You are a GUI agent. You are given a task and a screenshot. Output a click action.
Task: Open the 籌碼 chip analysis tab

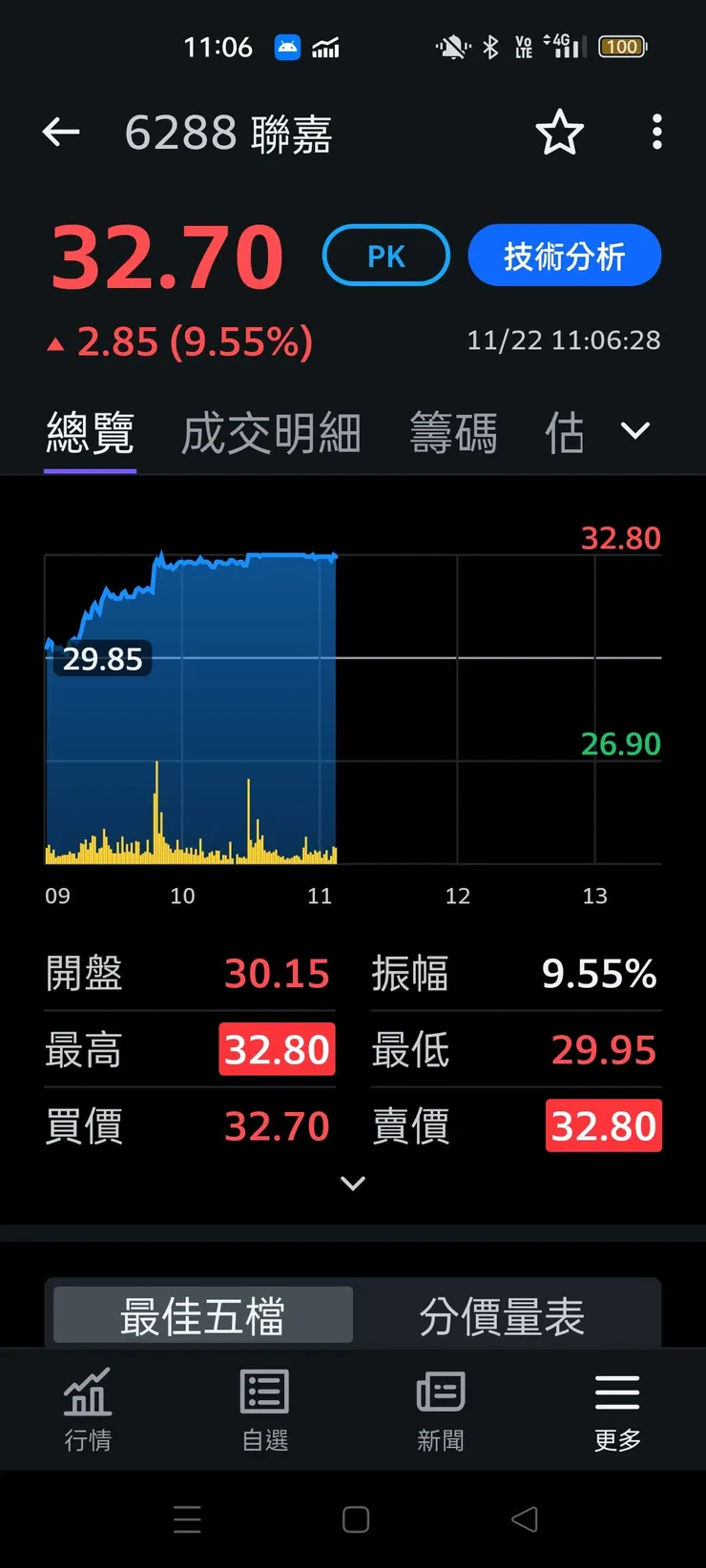[453, 432]
